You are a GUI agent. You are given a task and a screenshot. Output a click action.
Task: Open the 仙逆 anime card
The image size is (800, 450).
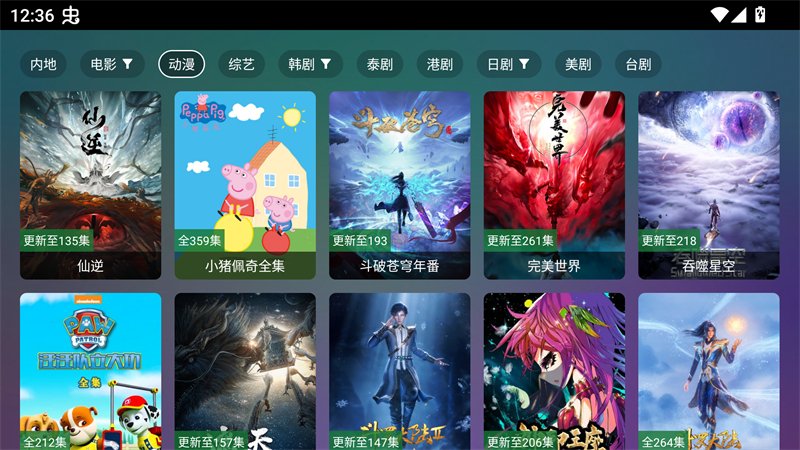90,185
